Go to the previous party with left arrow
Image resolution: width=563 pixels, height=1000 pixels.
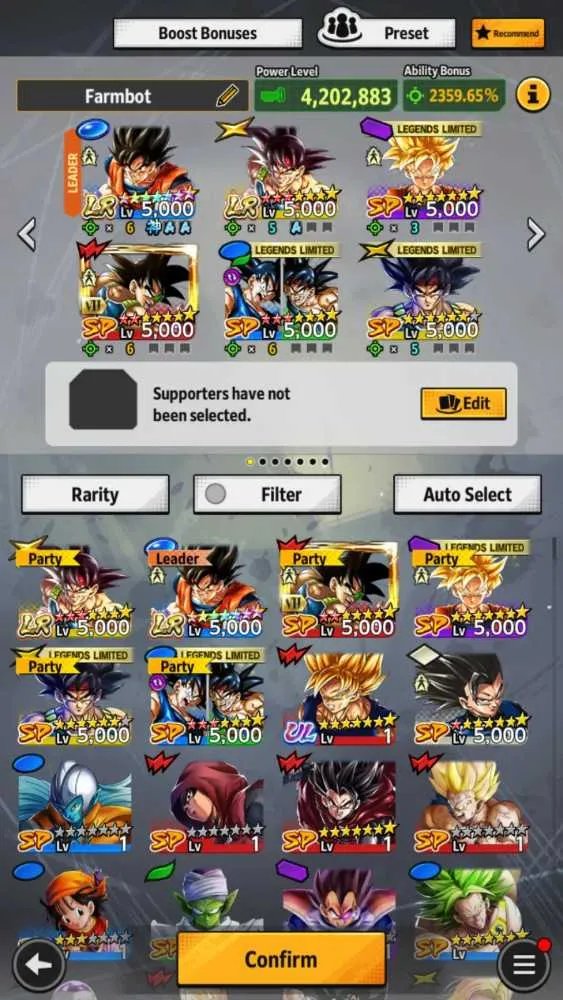27,234
